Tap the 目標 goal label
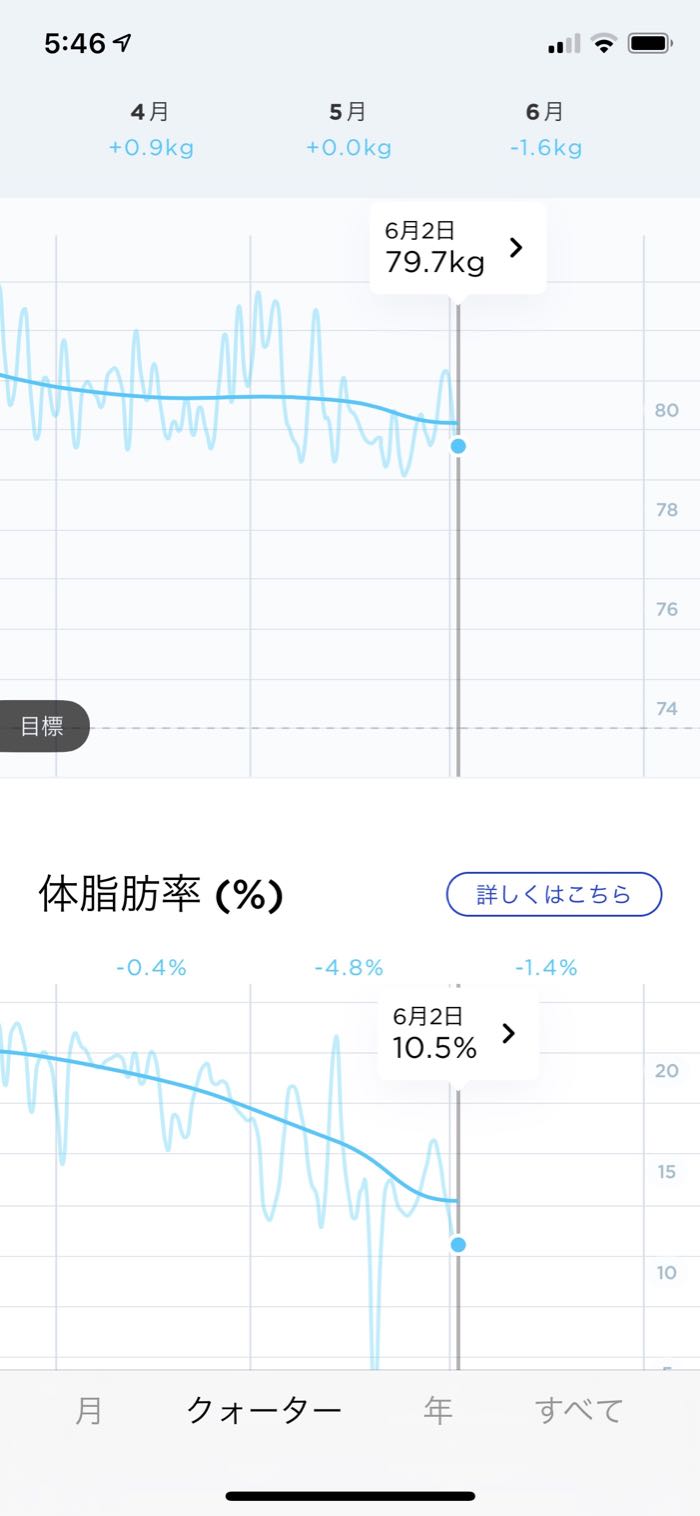The image size is (700, 1516). pyautogui.click(x=43, y=727)
